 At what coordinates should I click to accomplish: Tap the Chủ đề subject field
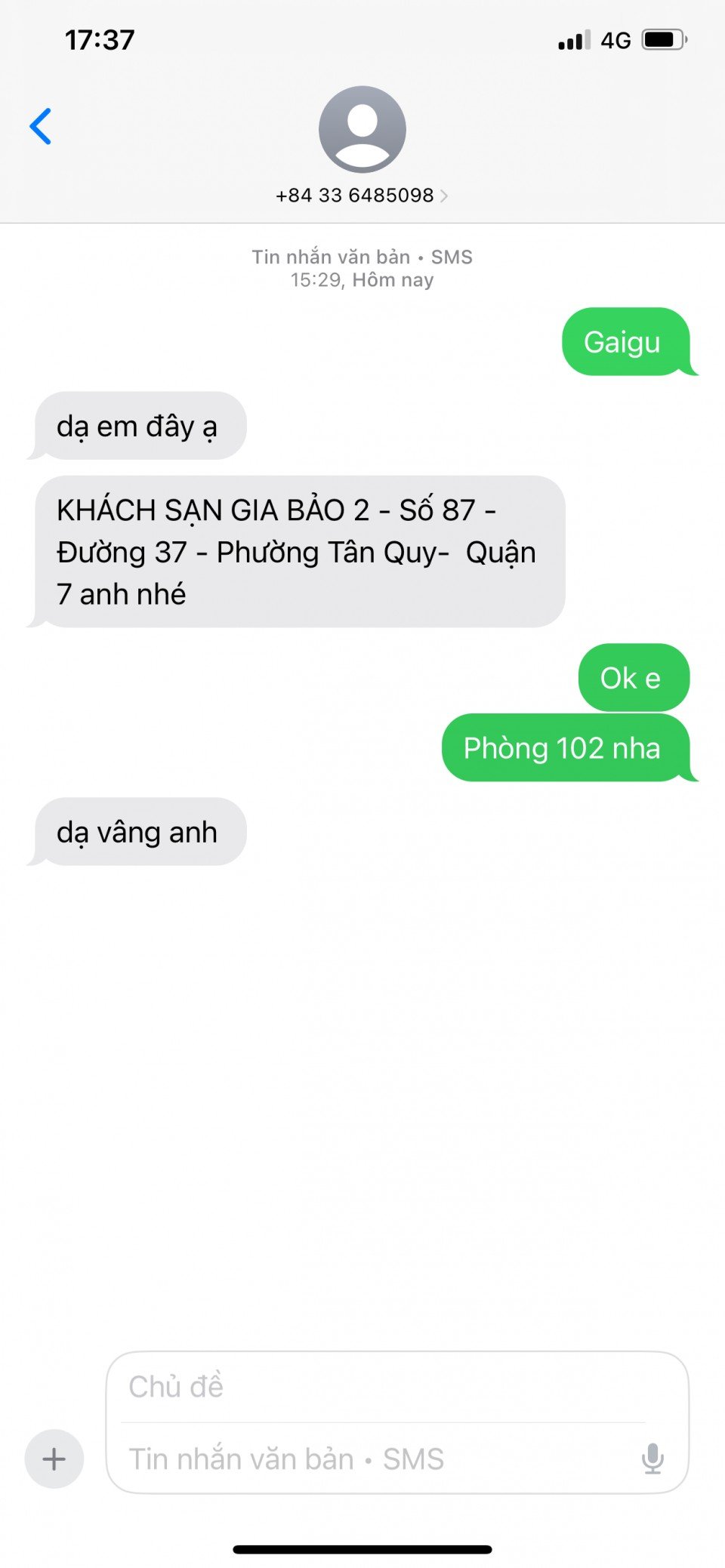click(x=378, y=1387)
